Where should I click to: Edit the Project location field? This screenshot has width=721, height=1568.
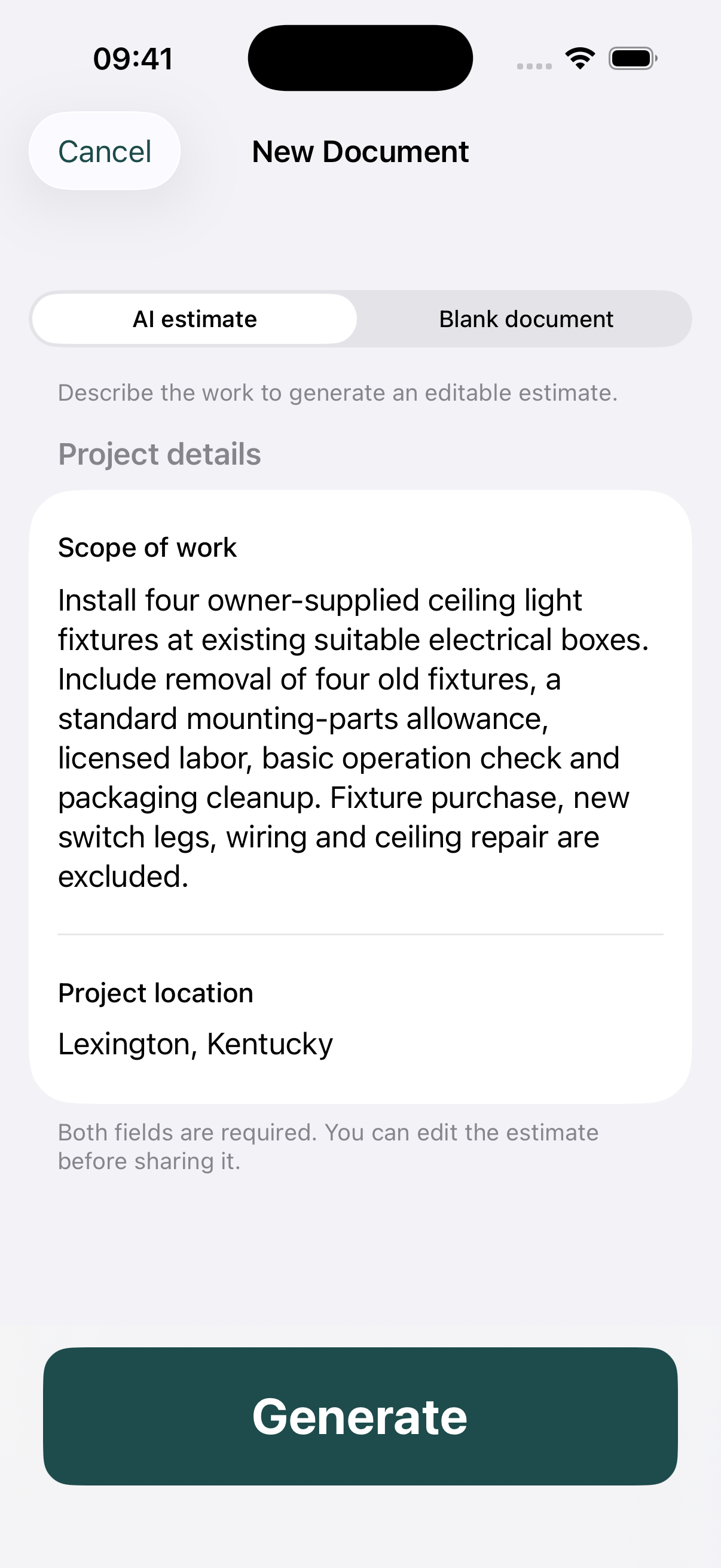[360, 1044]
